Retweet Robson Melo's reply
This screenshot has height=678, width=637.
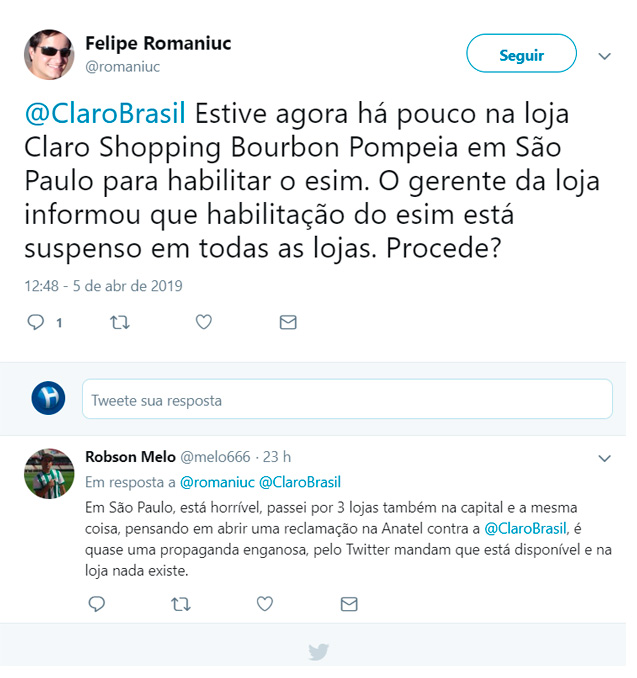pyautogui.click(x=181, y=604)
